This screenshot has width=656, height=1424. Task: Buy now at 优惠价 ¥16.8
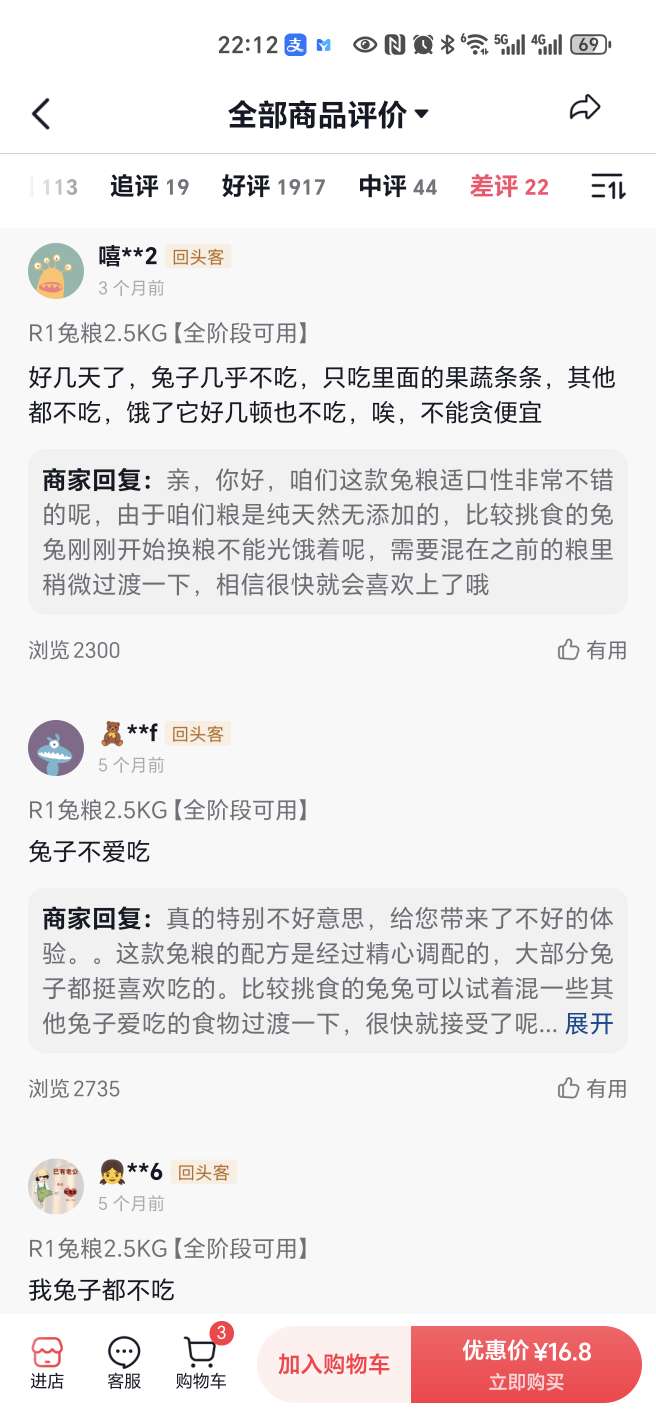pos(526,1364)
